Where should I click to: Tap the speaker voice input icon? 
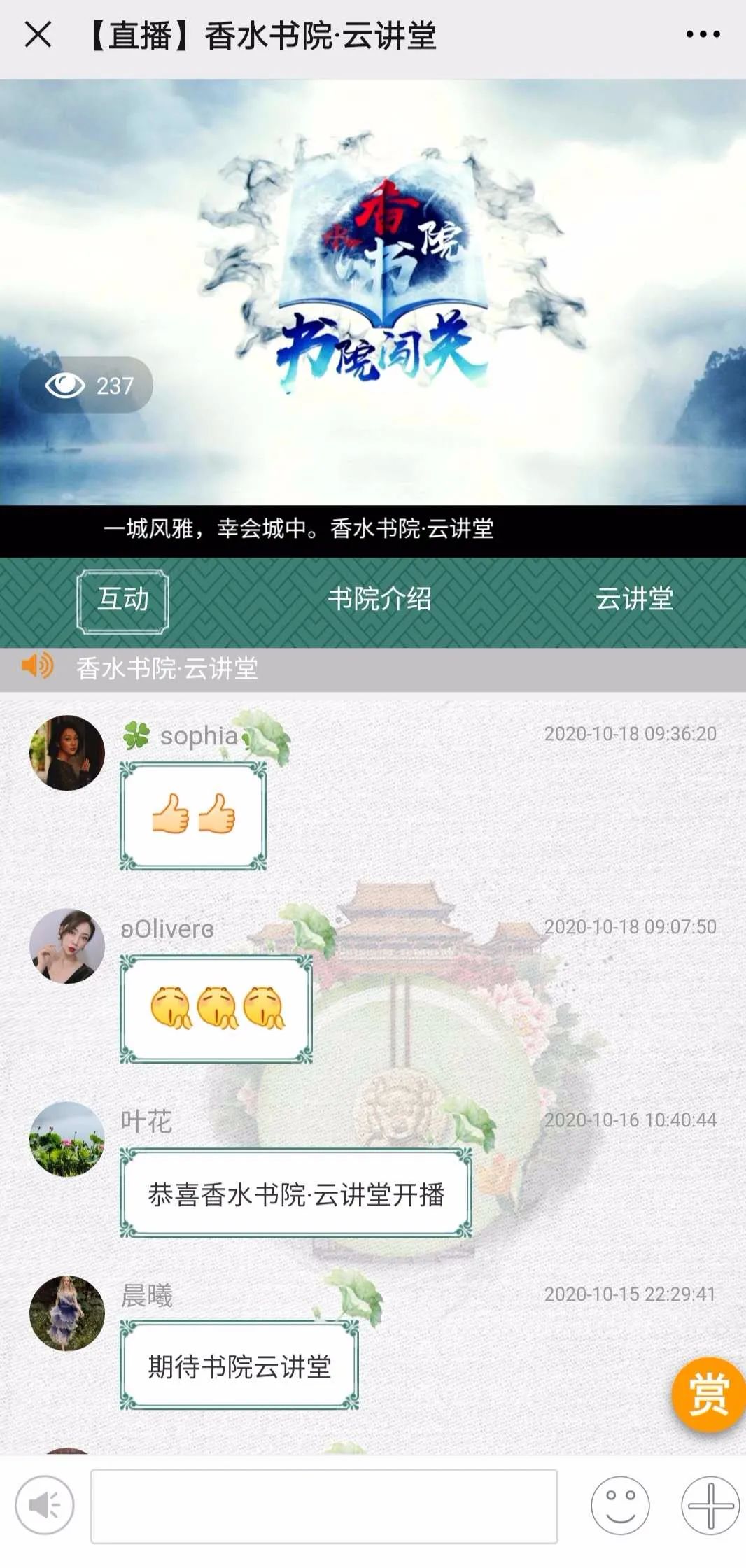pos(45,1504)
